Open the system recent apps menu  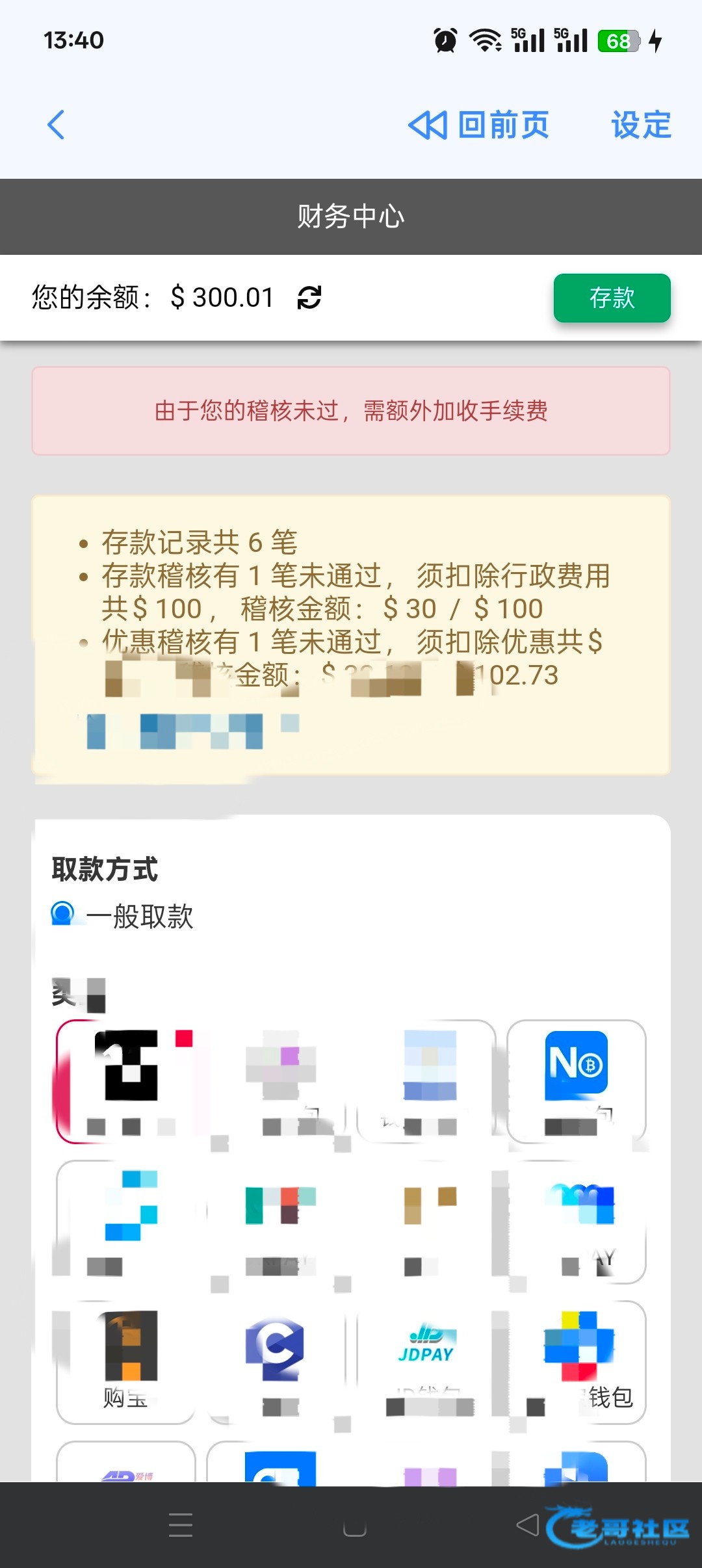click(x=181, y=1524)
